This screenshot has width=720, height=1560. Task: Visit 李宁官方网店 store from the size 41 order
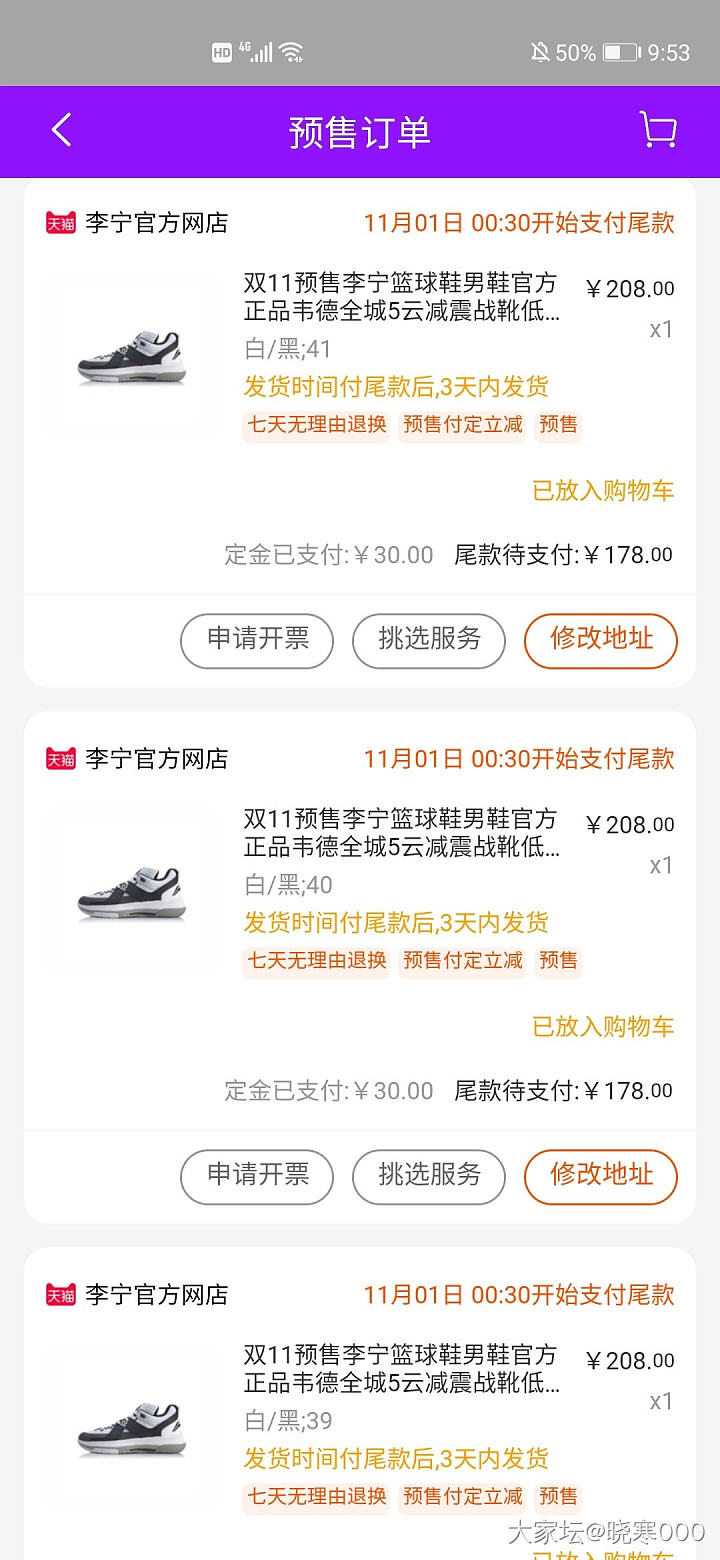pyautogui.click(x=156, y=223)
